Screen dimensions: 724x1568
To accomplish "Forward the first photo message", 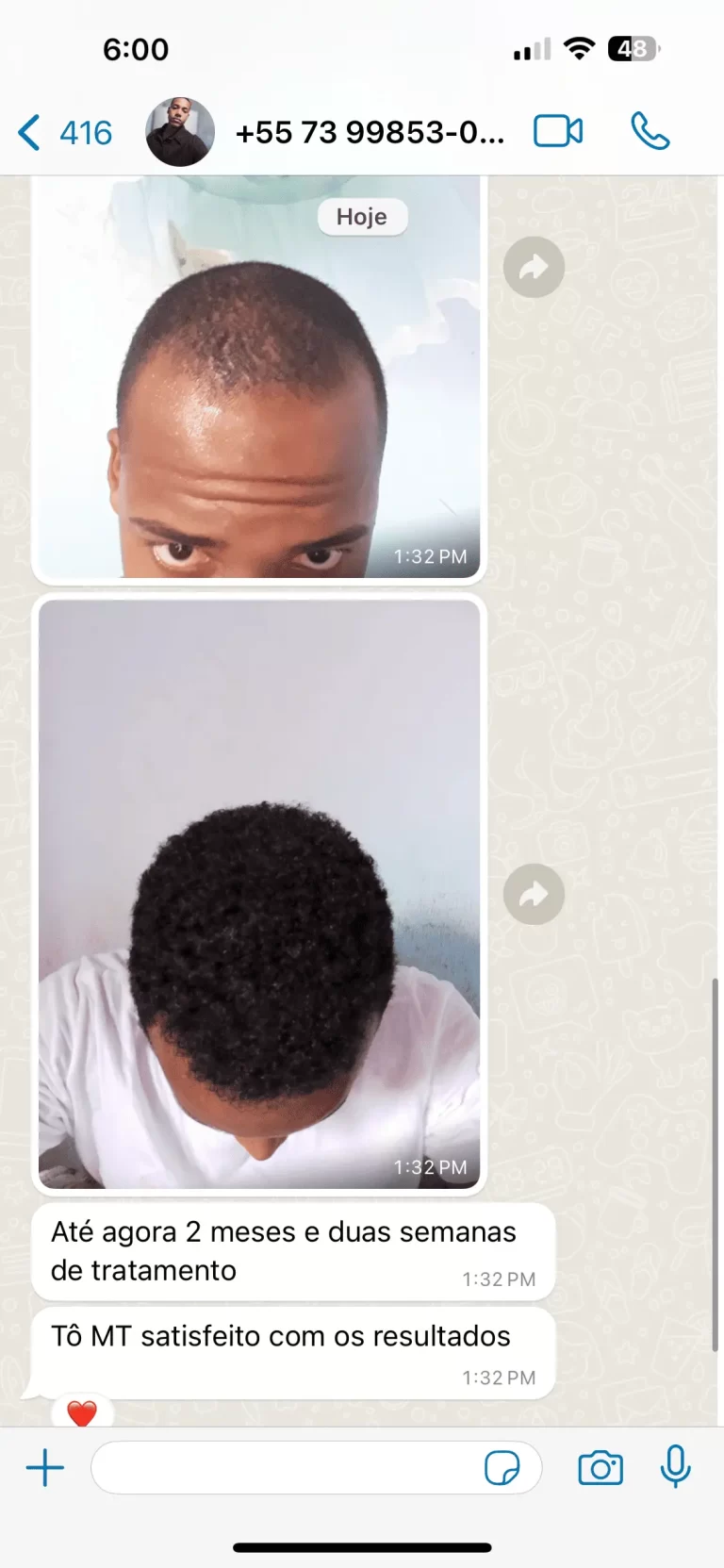I will 534,267.
